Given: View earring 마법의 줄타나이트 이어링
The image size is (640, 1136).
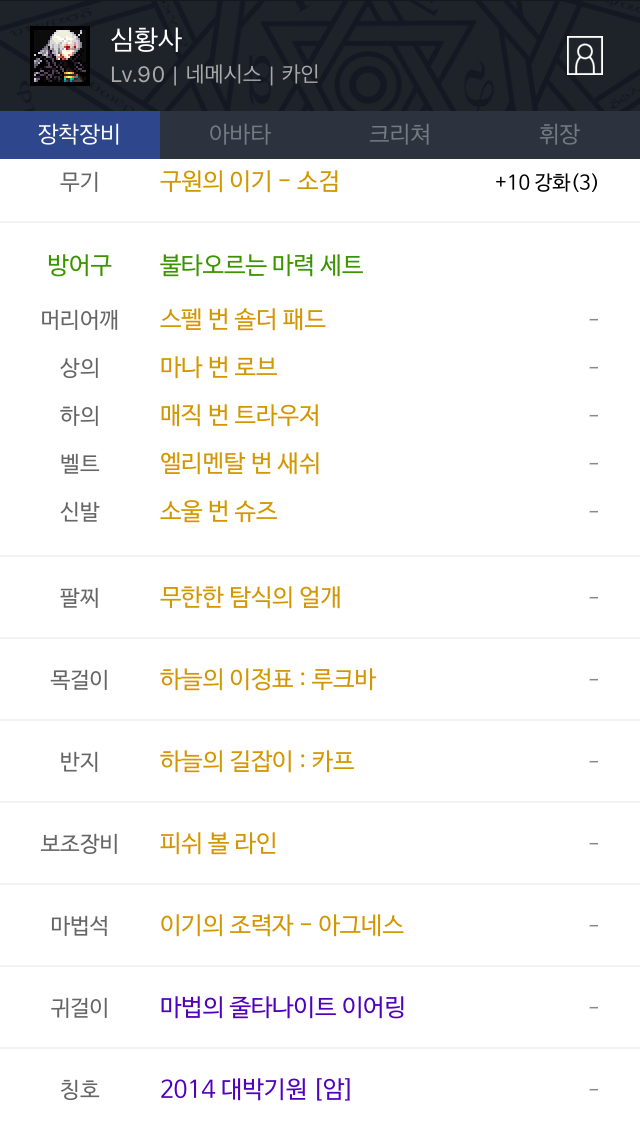Looking at the screenshot, I should [x=282, y=1007].
